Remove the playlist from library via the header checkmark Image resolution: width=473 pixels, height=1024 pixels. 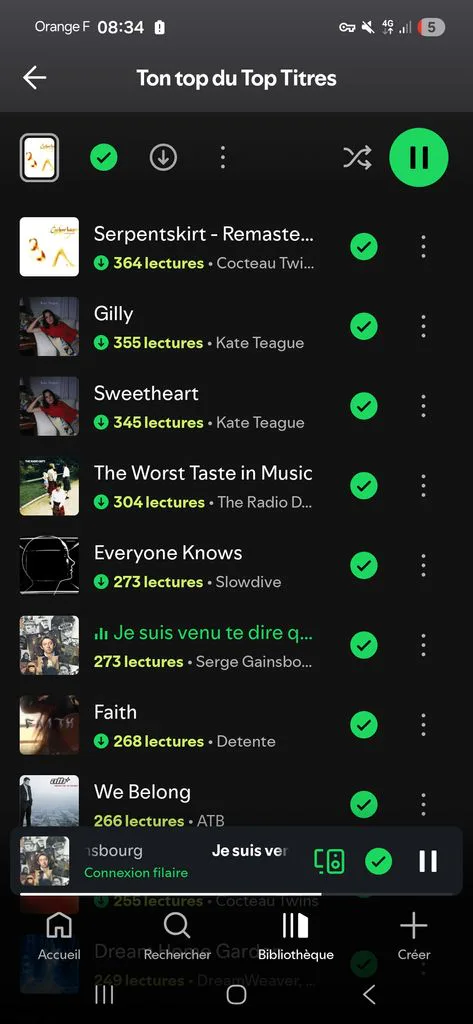click(x=103, y=157)
